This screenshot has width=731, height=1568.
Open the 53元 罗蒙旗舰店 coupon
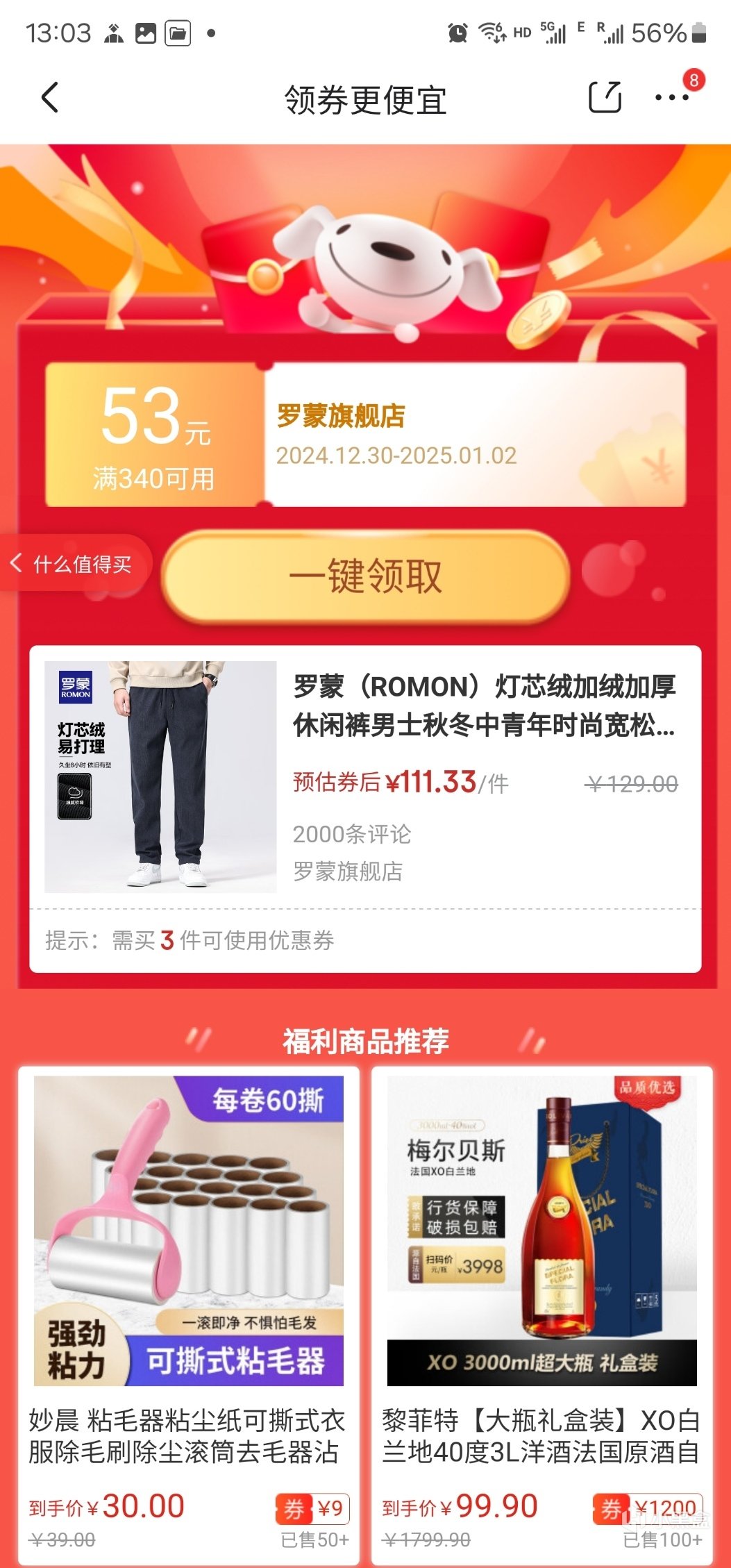(366, 435)
